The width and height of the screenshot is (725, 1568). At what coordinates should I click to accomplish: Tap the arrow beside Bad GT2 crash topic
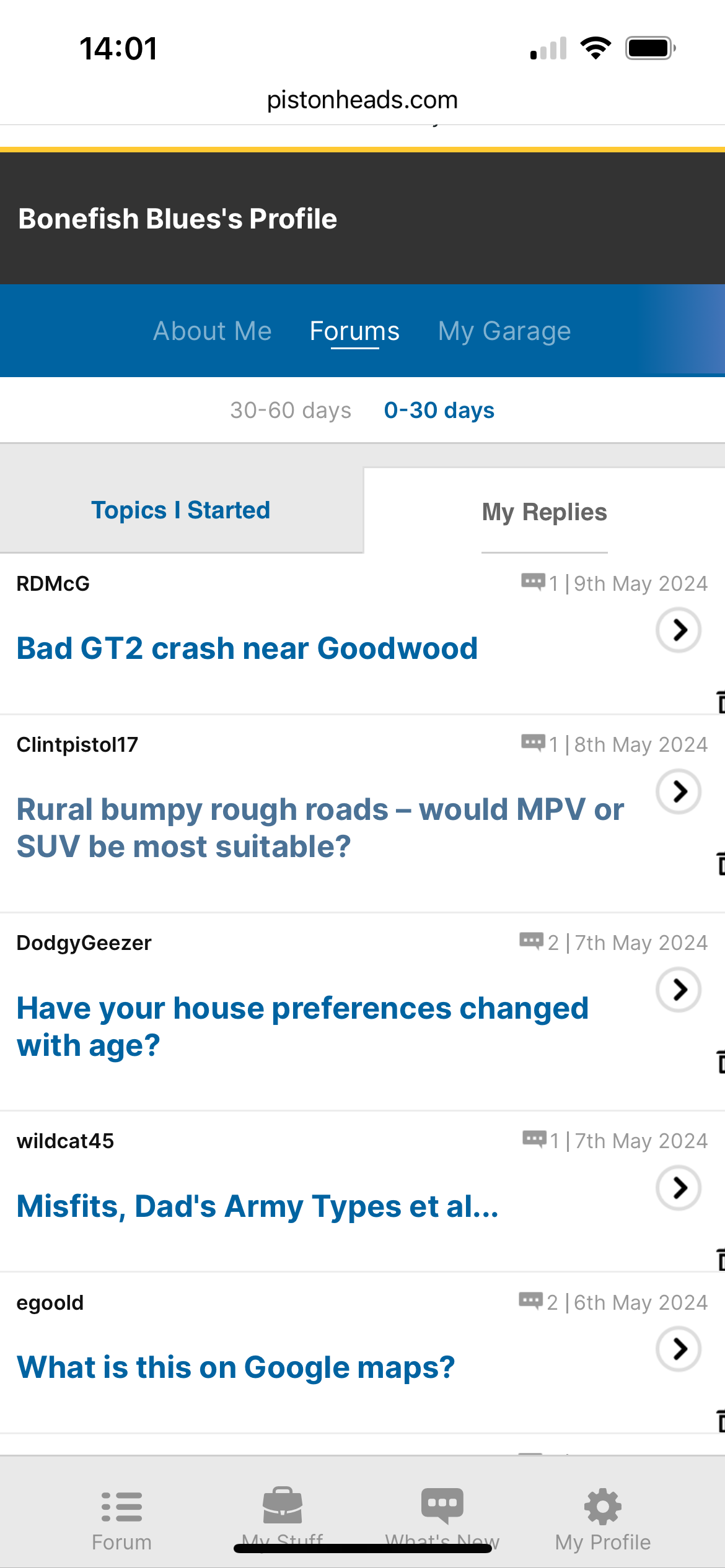(679, 630)
